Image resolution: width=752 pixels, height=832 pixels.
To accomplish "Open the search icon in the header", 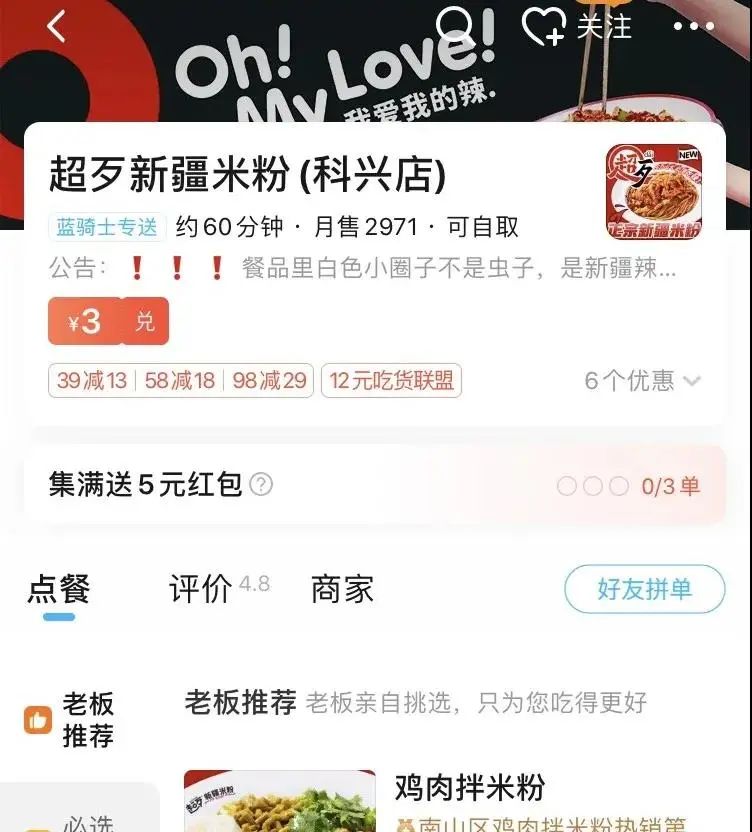I will click(x=455, y=25).
